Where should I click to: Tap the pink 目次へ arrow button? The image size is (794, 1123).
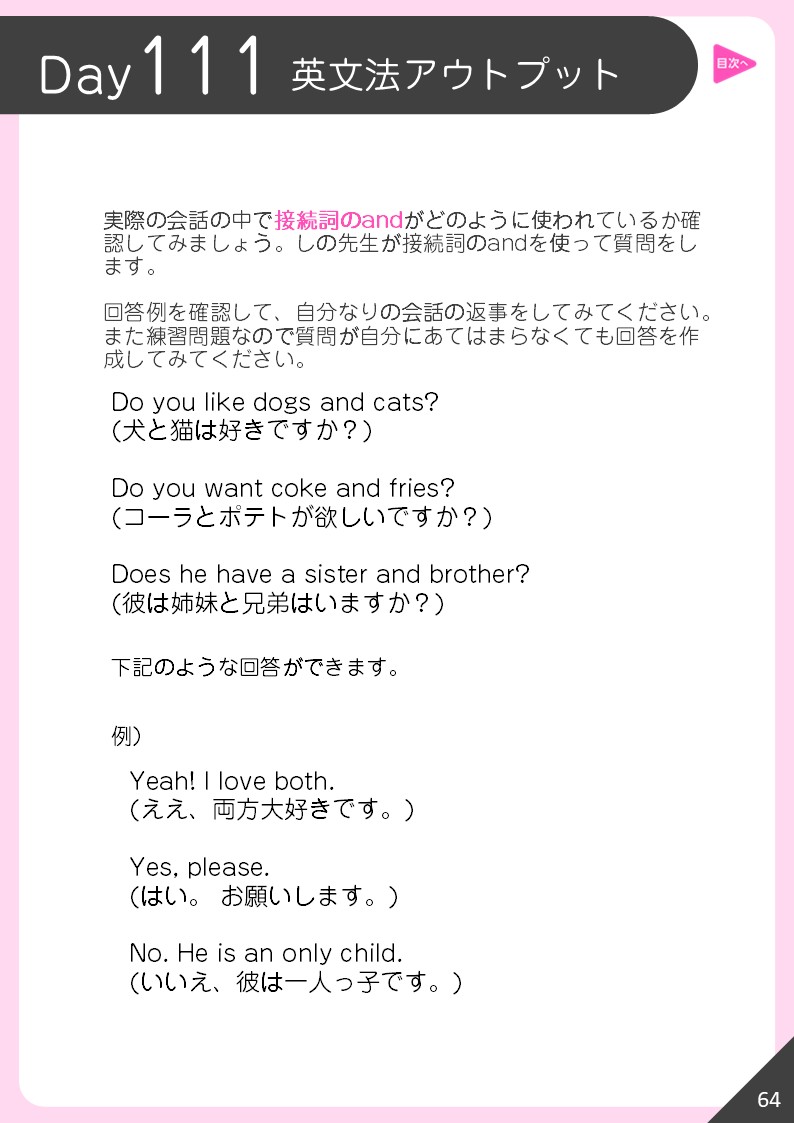coord(732,64)
